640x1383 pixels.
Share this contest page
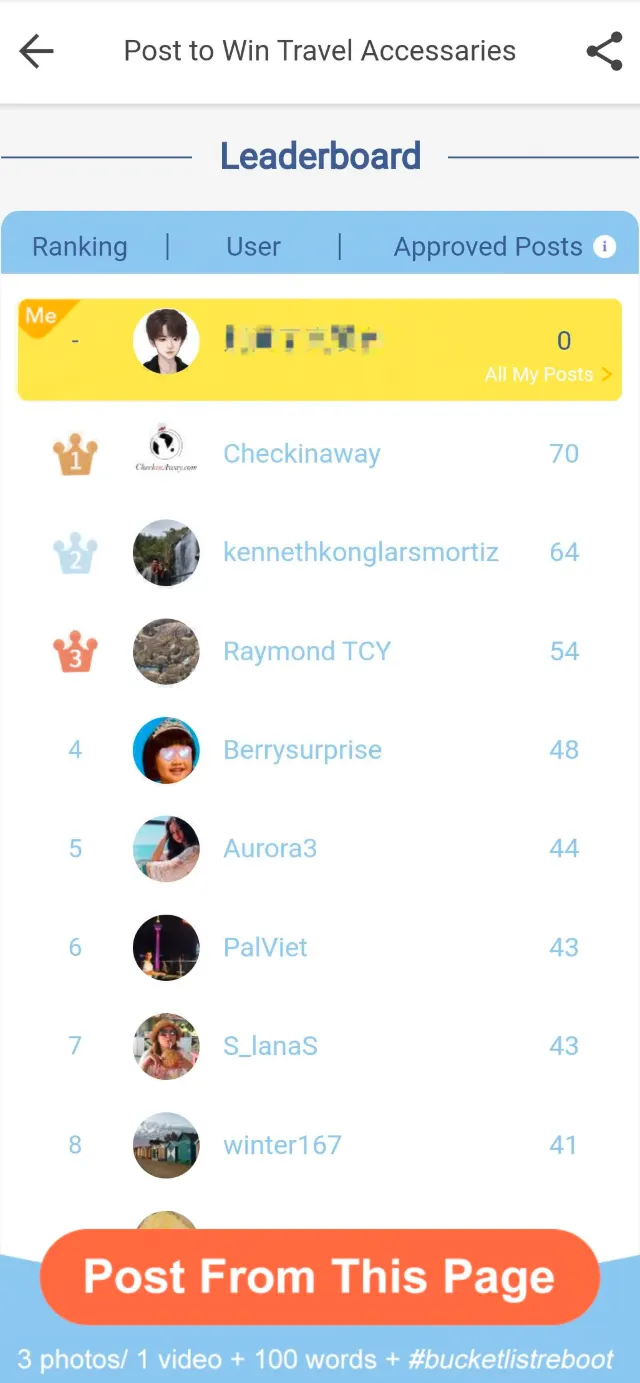pyautogui.click(x=604, y=51)
